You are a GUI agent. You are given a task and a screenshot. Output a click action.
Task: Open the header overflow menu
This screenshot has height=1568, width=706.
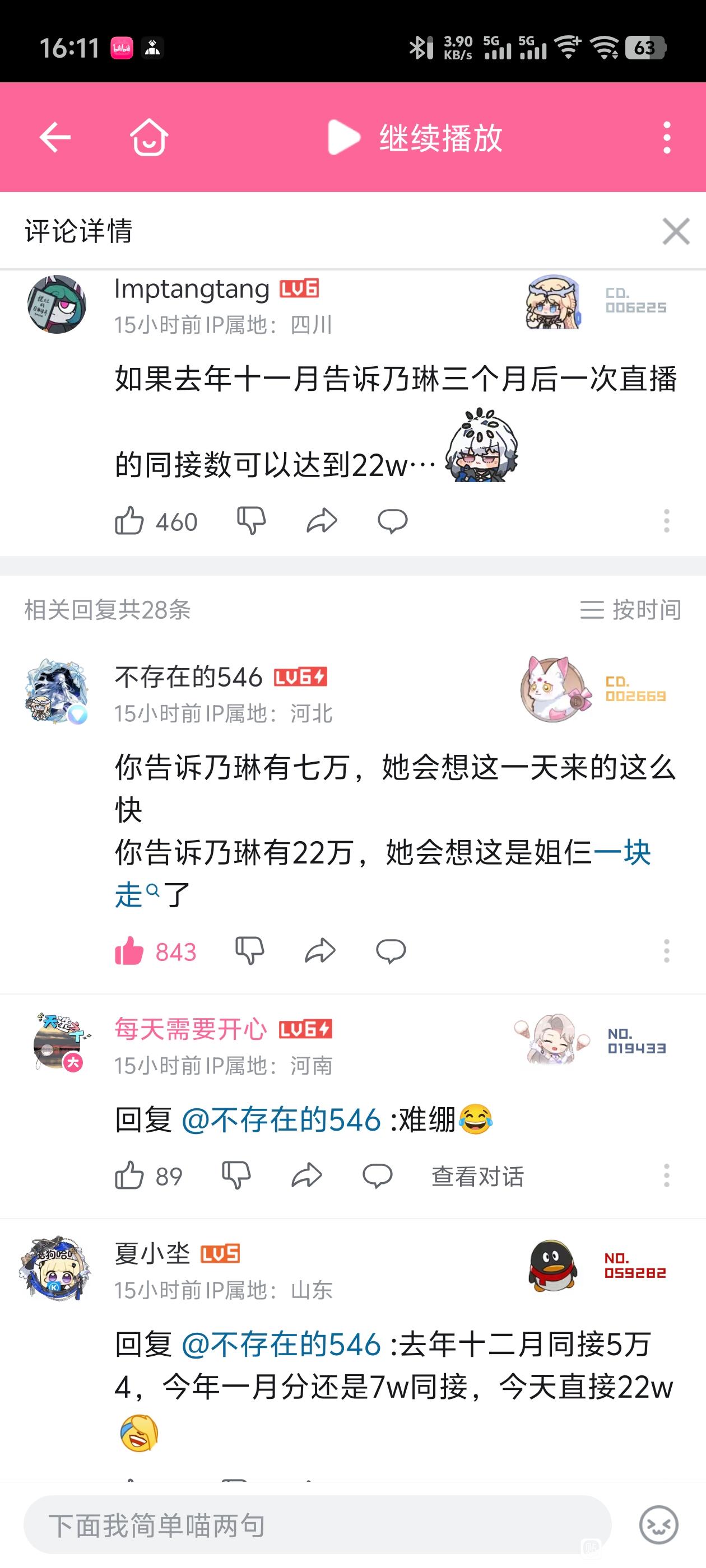pyautogui.click(x=667, y=137)
